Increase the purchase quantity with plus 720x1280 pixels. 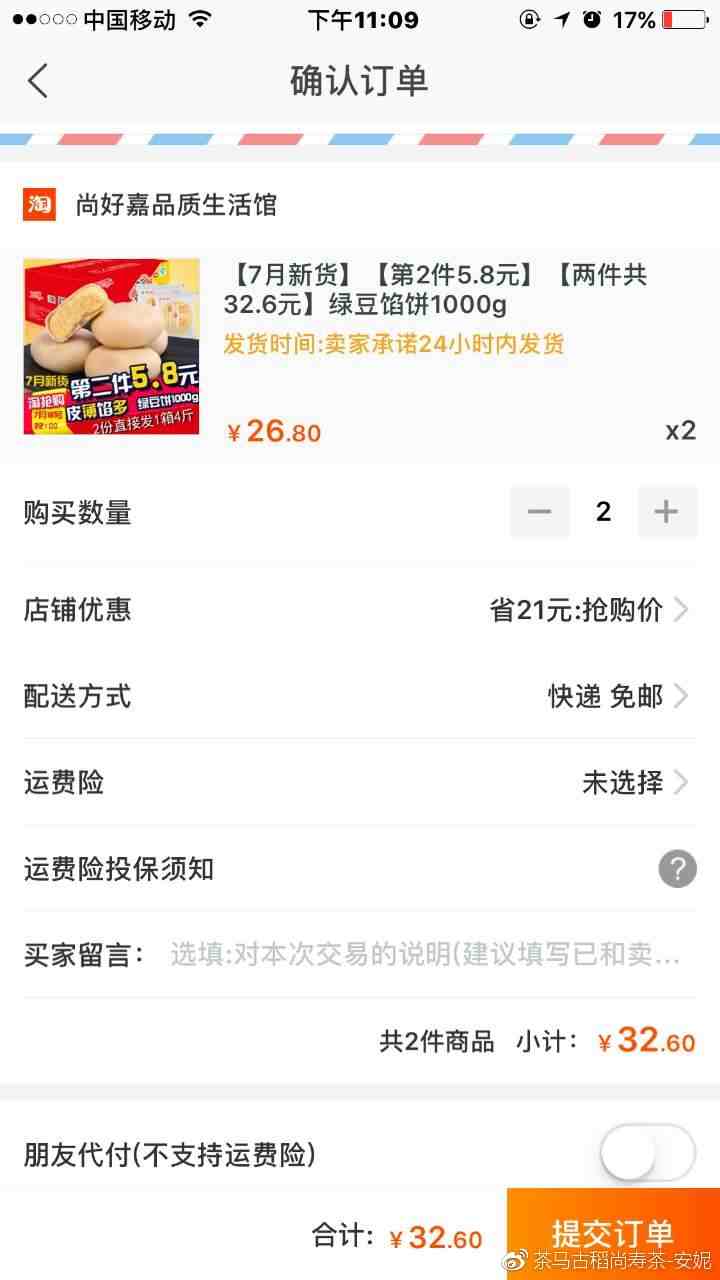click(x=666, y=512)
